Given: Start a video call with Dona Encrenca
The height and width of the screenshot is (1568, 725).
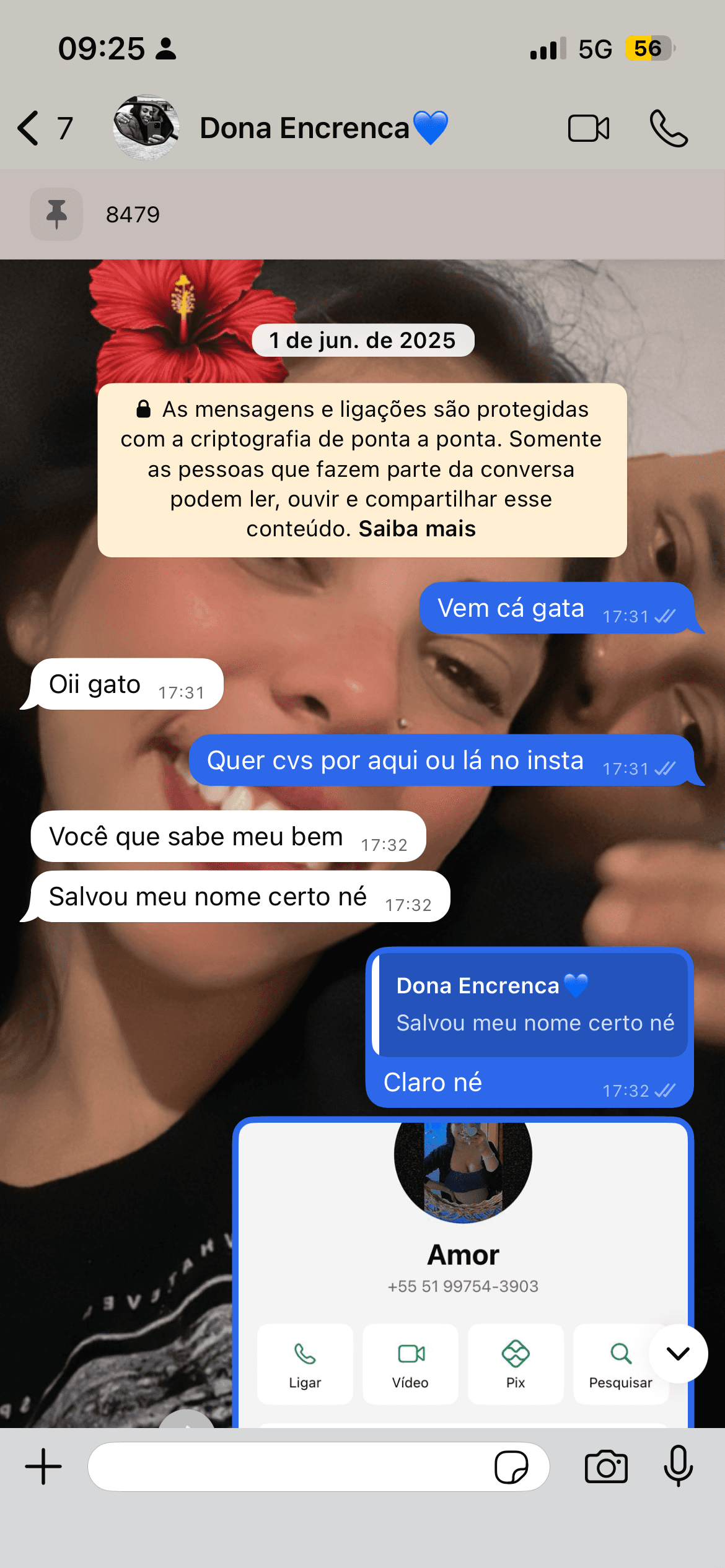Looking at the screenshot, I should click(587, 128).
